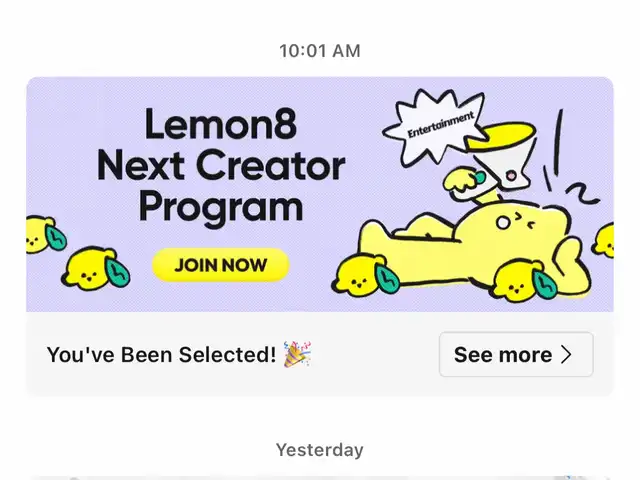
Task: Open the Lemon8 Next Creator Program banner
Action: click(x=320, y=194)
